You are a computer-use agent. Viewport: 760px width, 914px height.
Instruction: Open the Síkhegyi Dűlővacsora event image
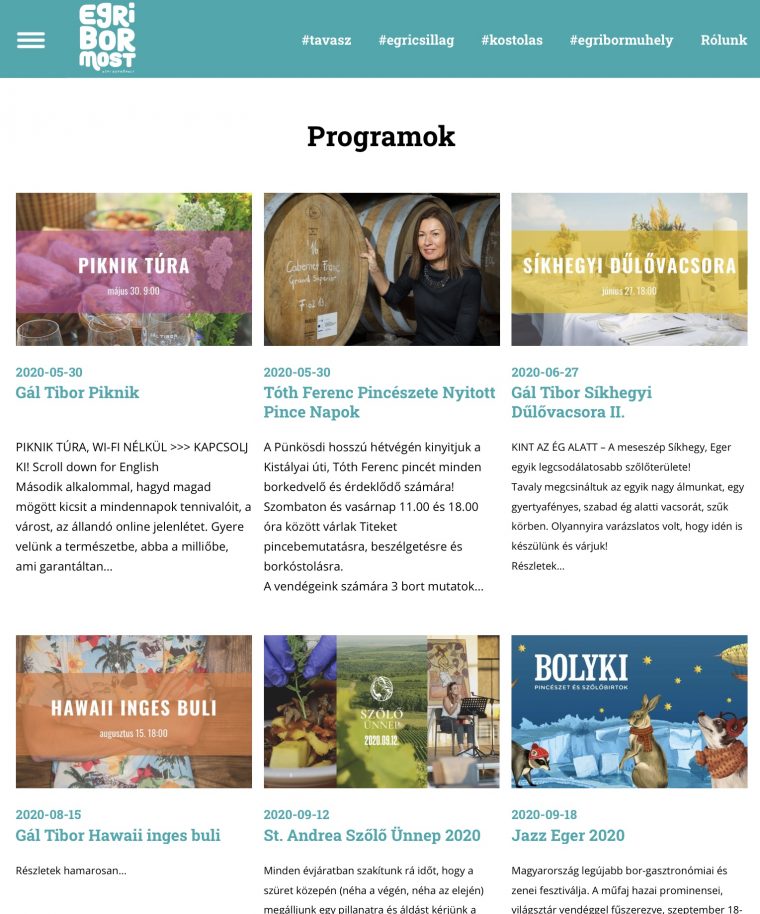pyautogui.click(x=629, y=269)
